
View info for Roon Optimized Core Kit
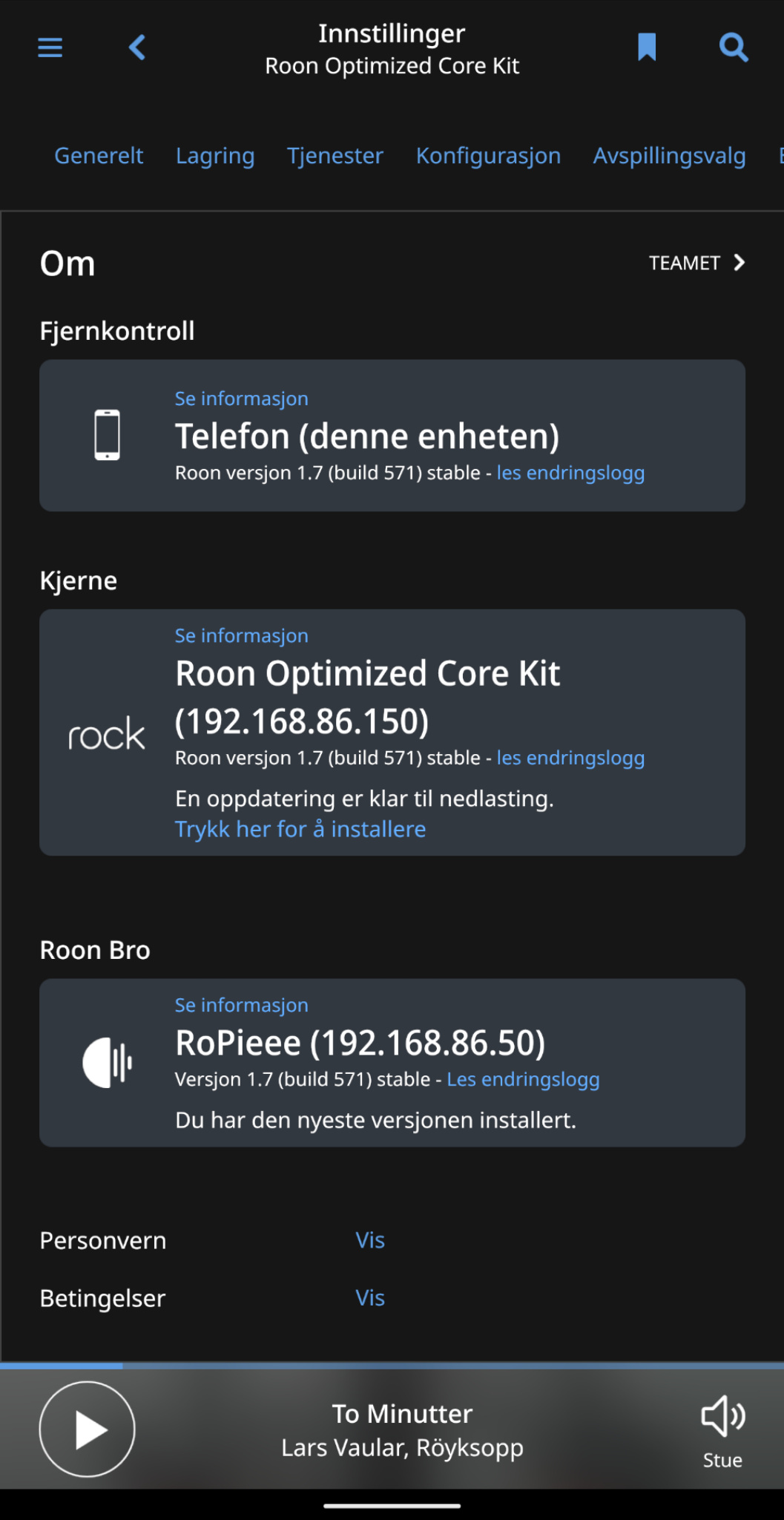point(241,636)
